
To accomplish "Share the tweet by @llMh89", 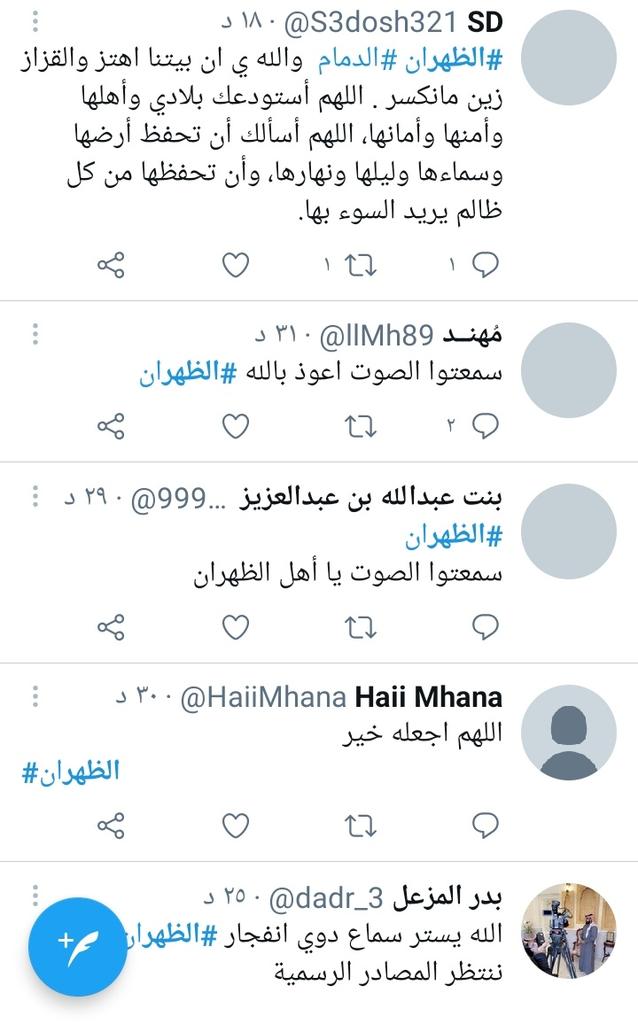I will coord(110,427).
